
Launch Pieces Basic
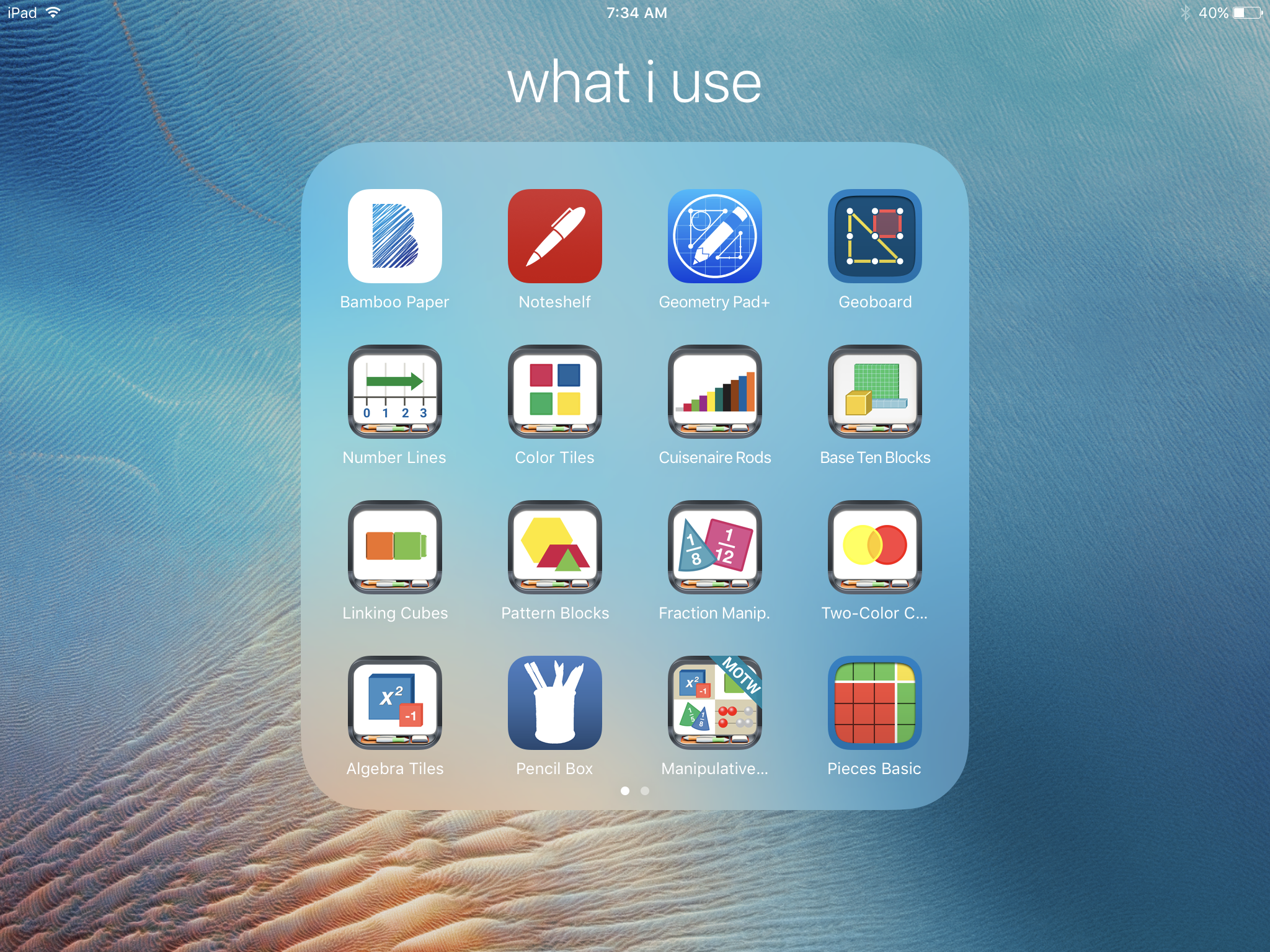874,703
